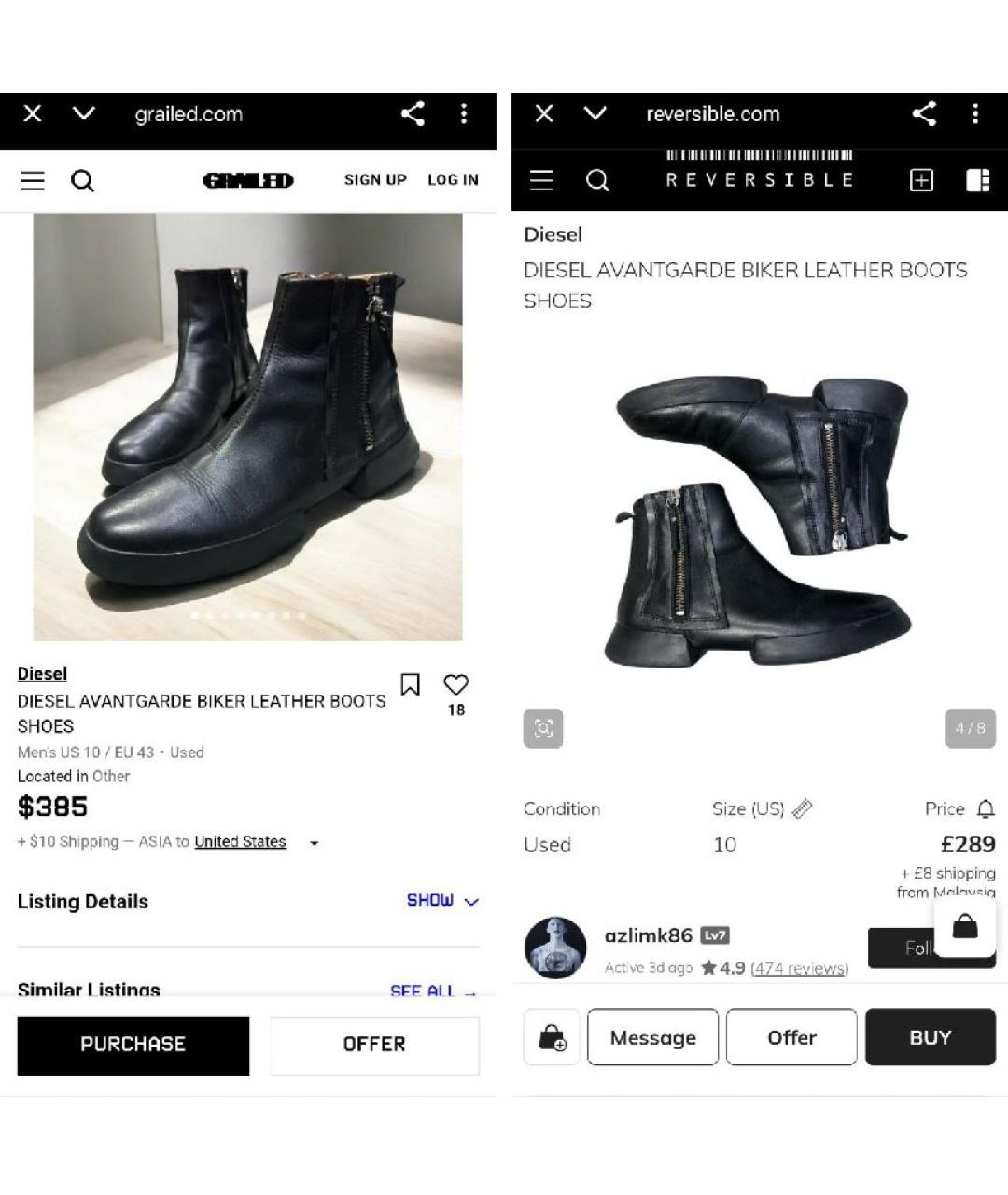Screen dimensions: 1008x1195
Task: Tap the add-to-cart bag icon beside Message
Action: point(552,1037)
